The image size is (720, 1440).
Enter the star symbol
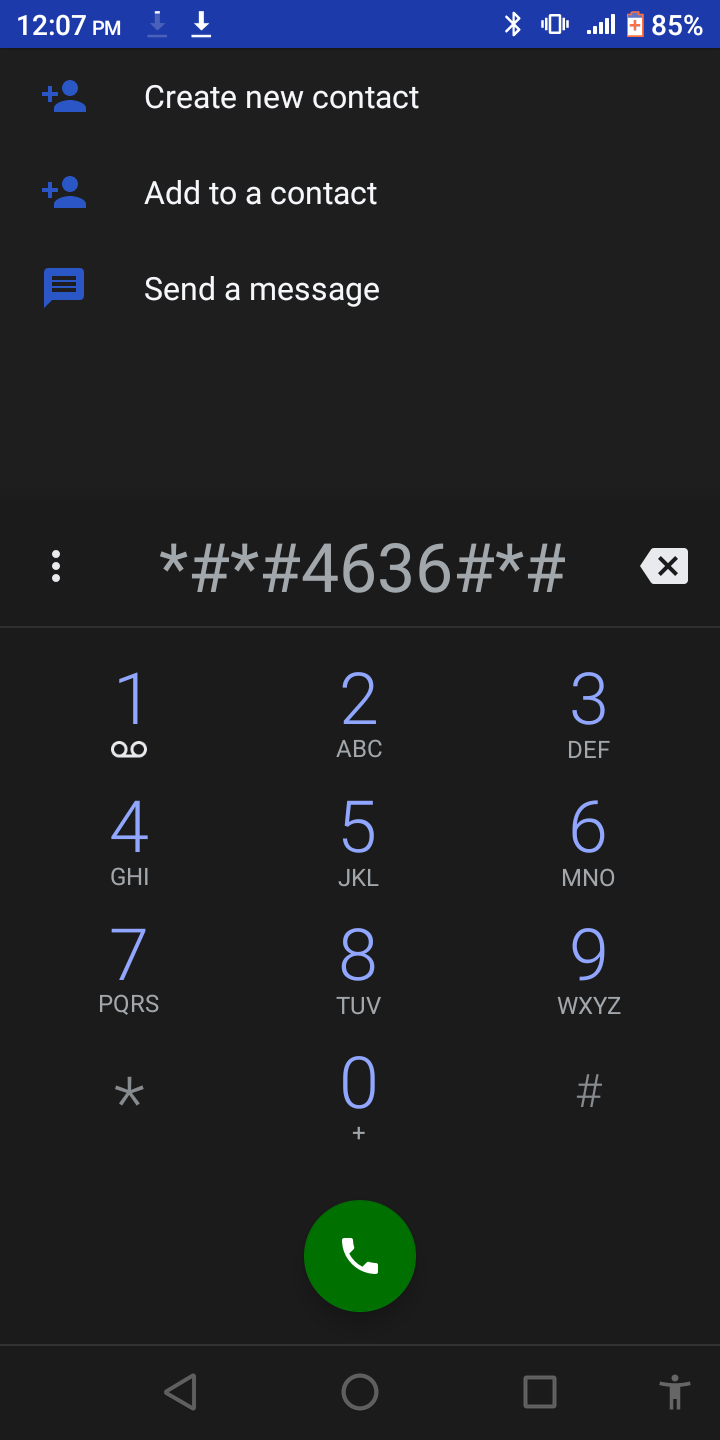point(130,1094)
